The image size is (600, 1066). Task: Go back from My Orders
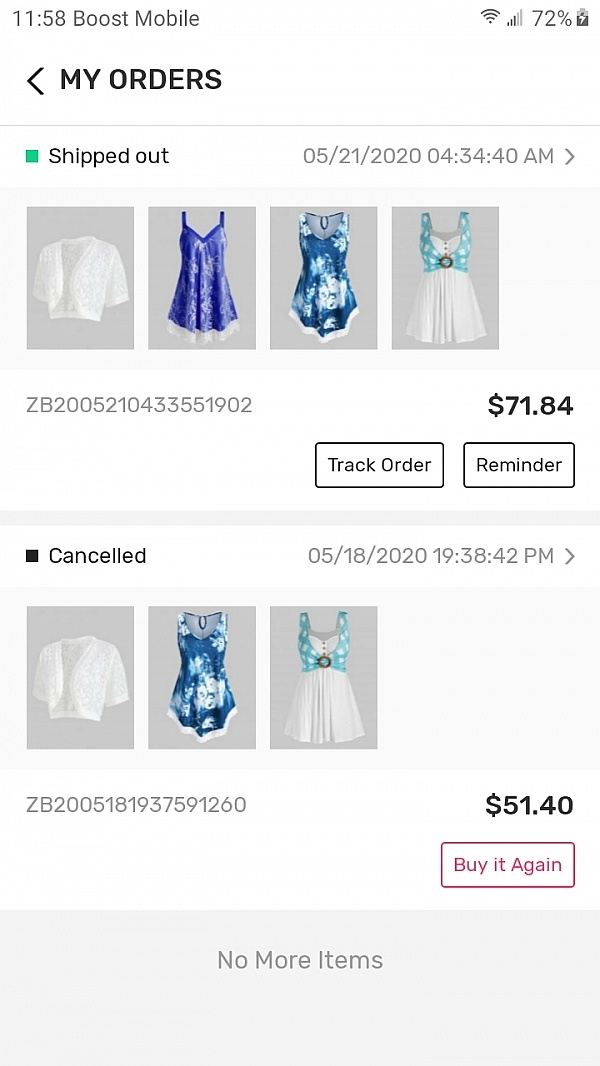(36, 81)
